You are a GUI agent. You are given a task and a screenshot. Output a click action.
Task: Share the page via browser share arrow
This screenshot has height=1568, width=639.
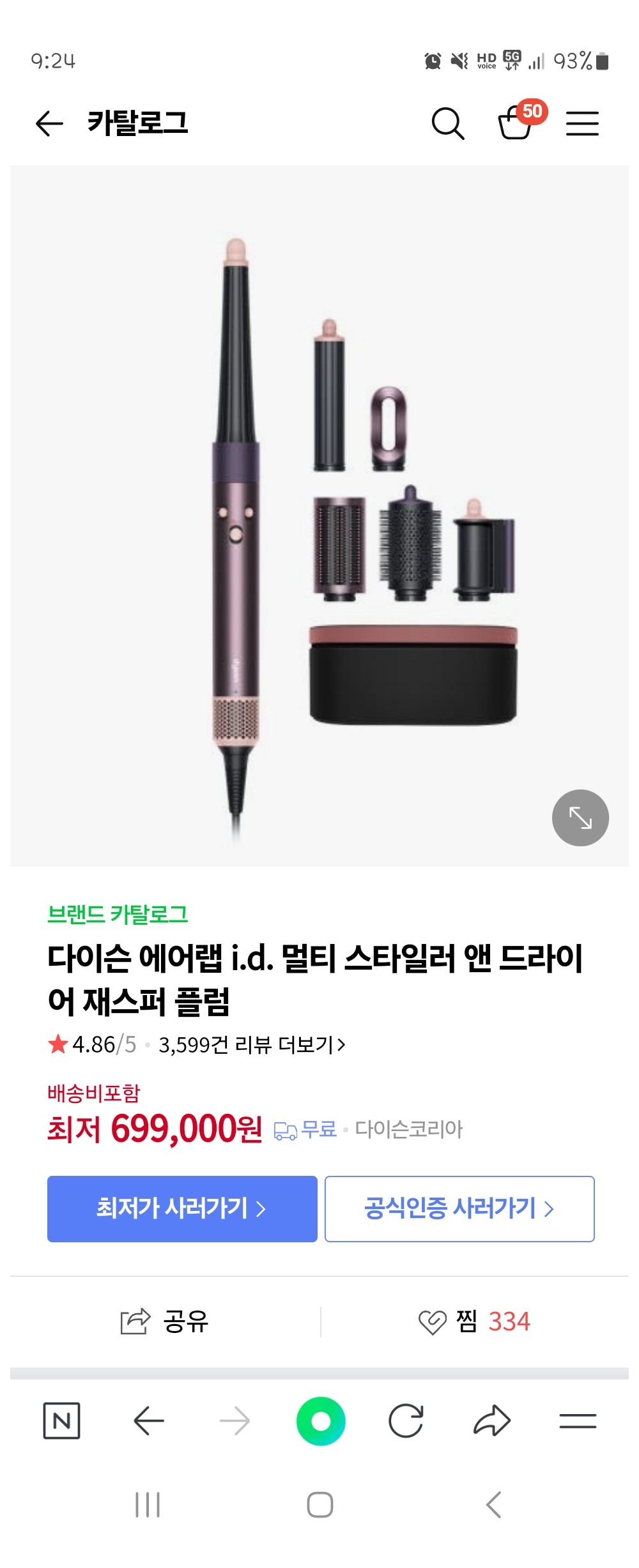[492, 1421]
